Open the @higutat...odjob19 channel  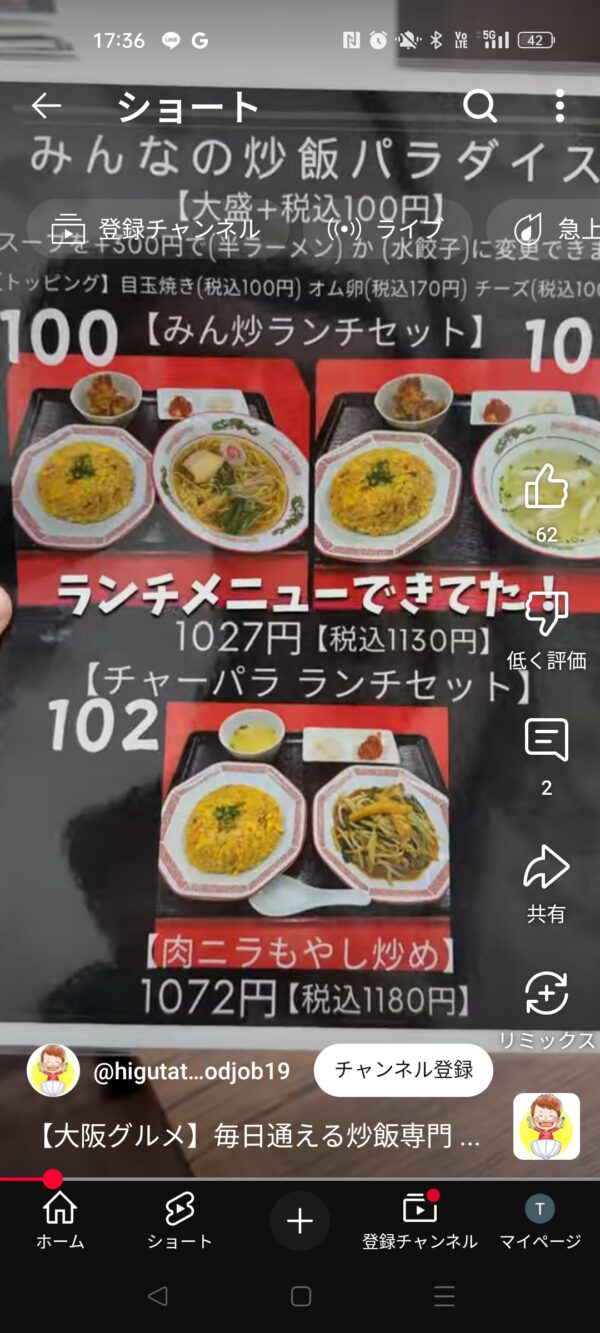191,1072
